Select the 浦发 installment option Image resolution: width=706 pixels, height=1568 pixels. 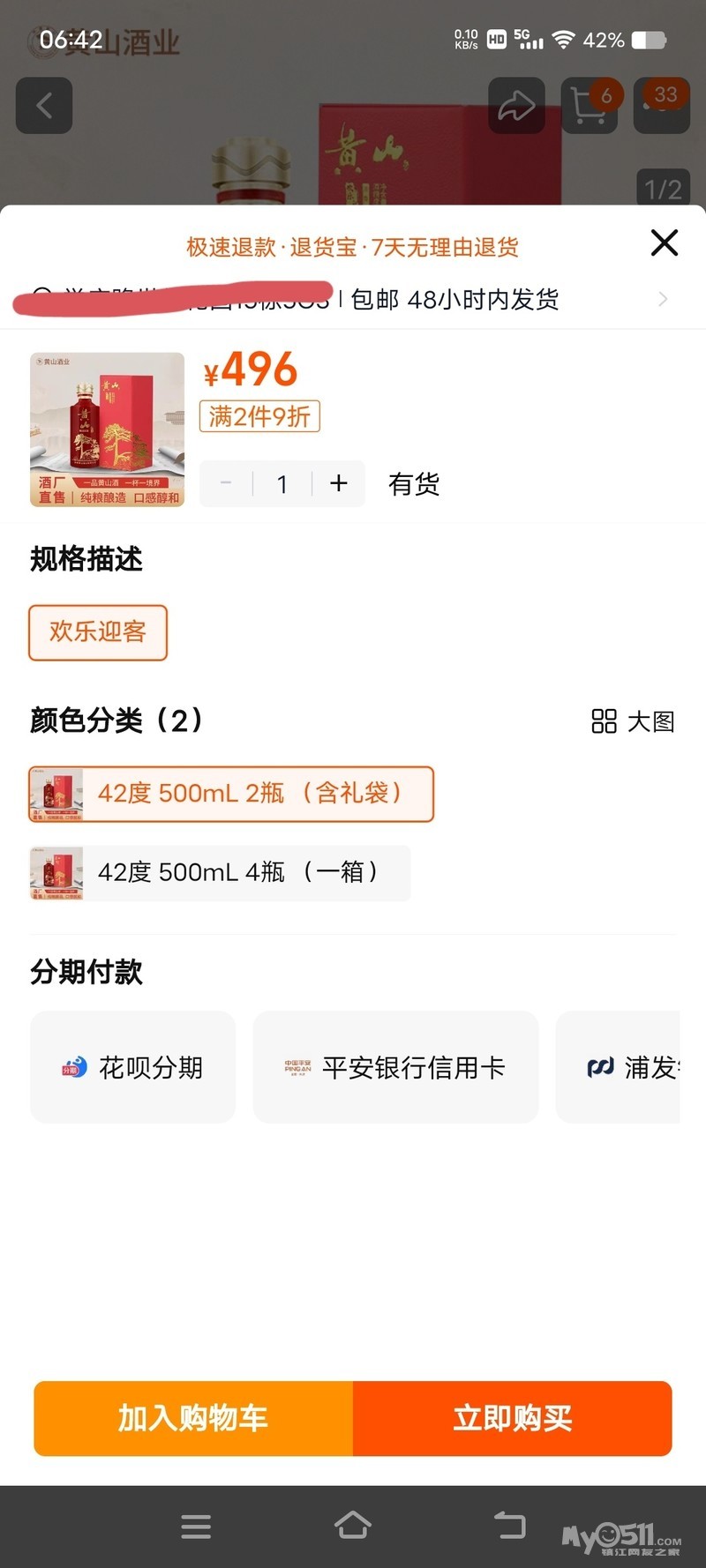pyautogui.click(x=631, y=1067)
